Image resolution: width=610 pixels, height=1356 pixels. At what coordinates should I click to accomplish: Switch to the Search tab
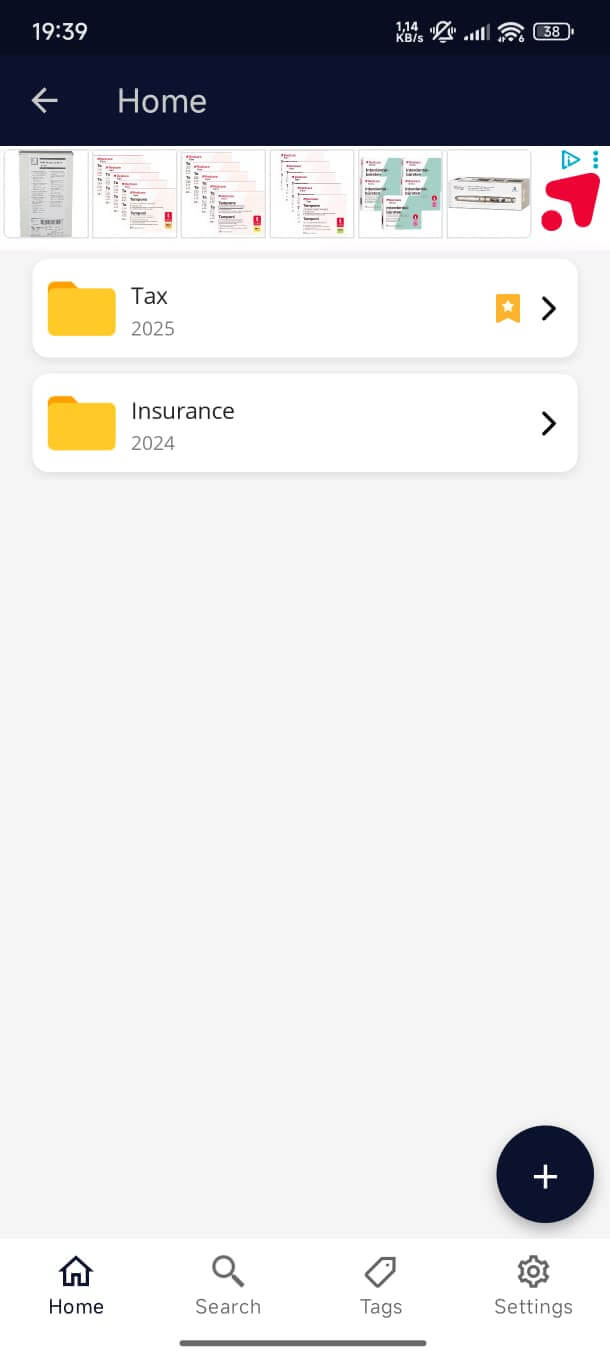pos(228,1286)
